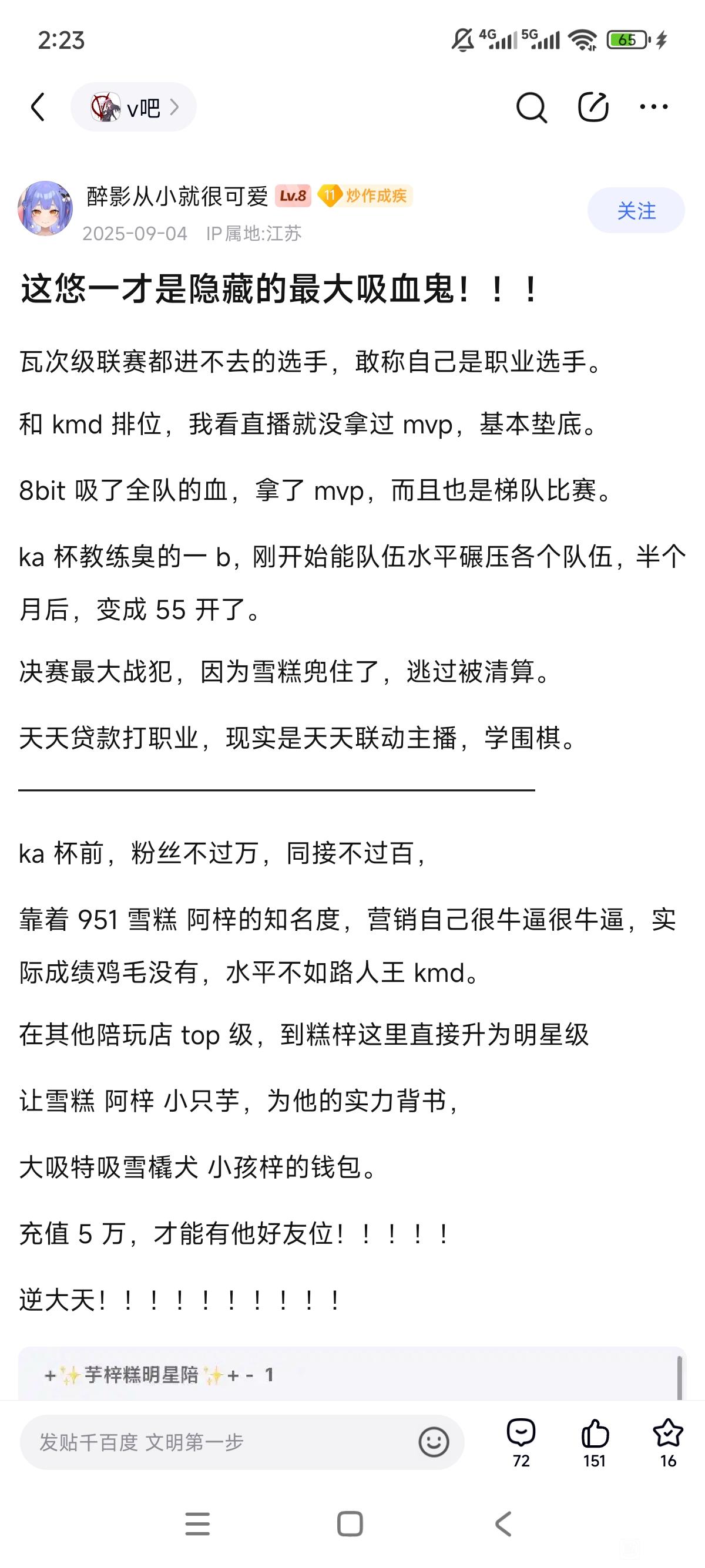Tap the compose post icon
The height and width of the screenshot is (1568, 705).
click(593, 107)
